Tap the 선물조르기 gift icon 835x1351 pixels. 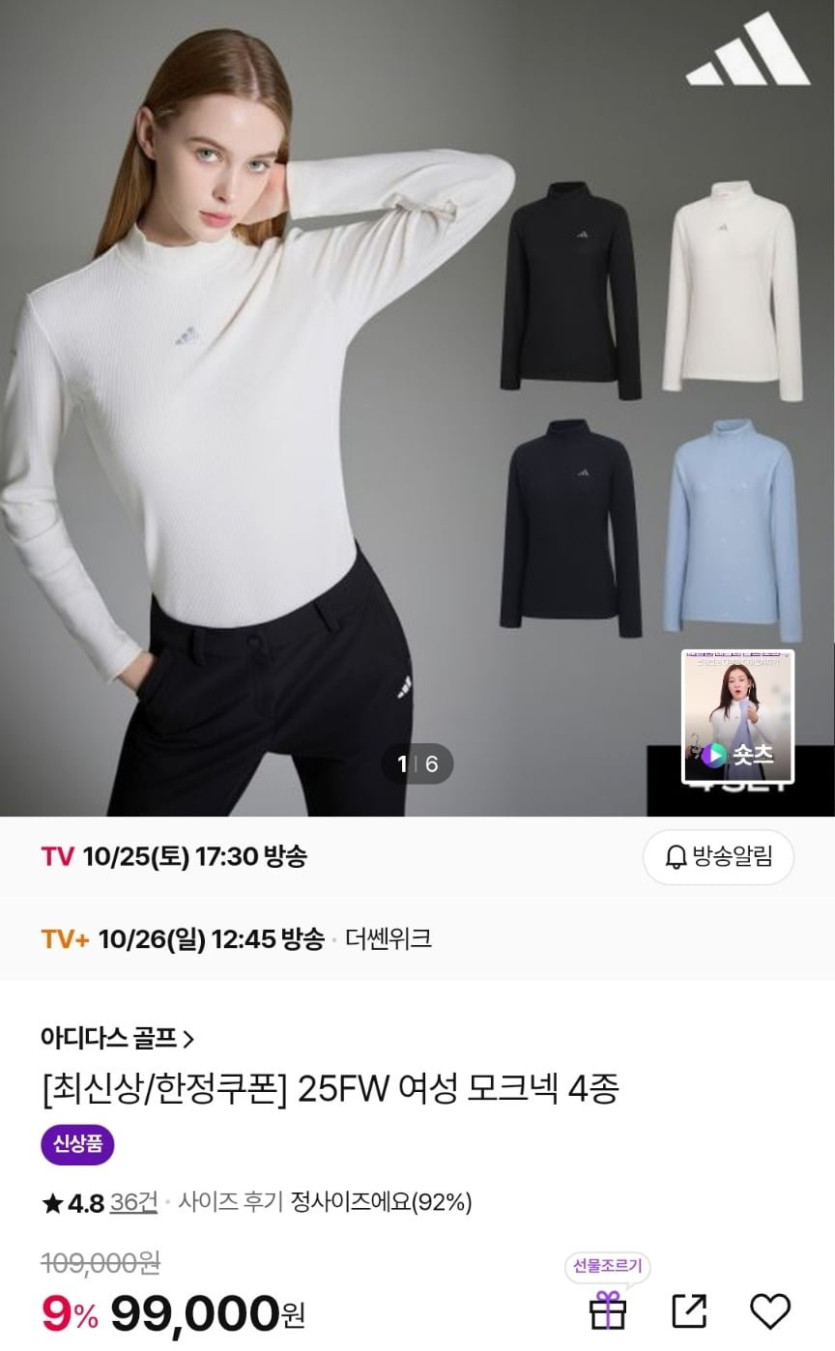pyautogui.click(x=608, y=1310)
